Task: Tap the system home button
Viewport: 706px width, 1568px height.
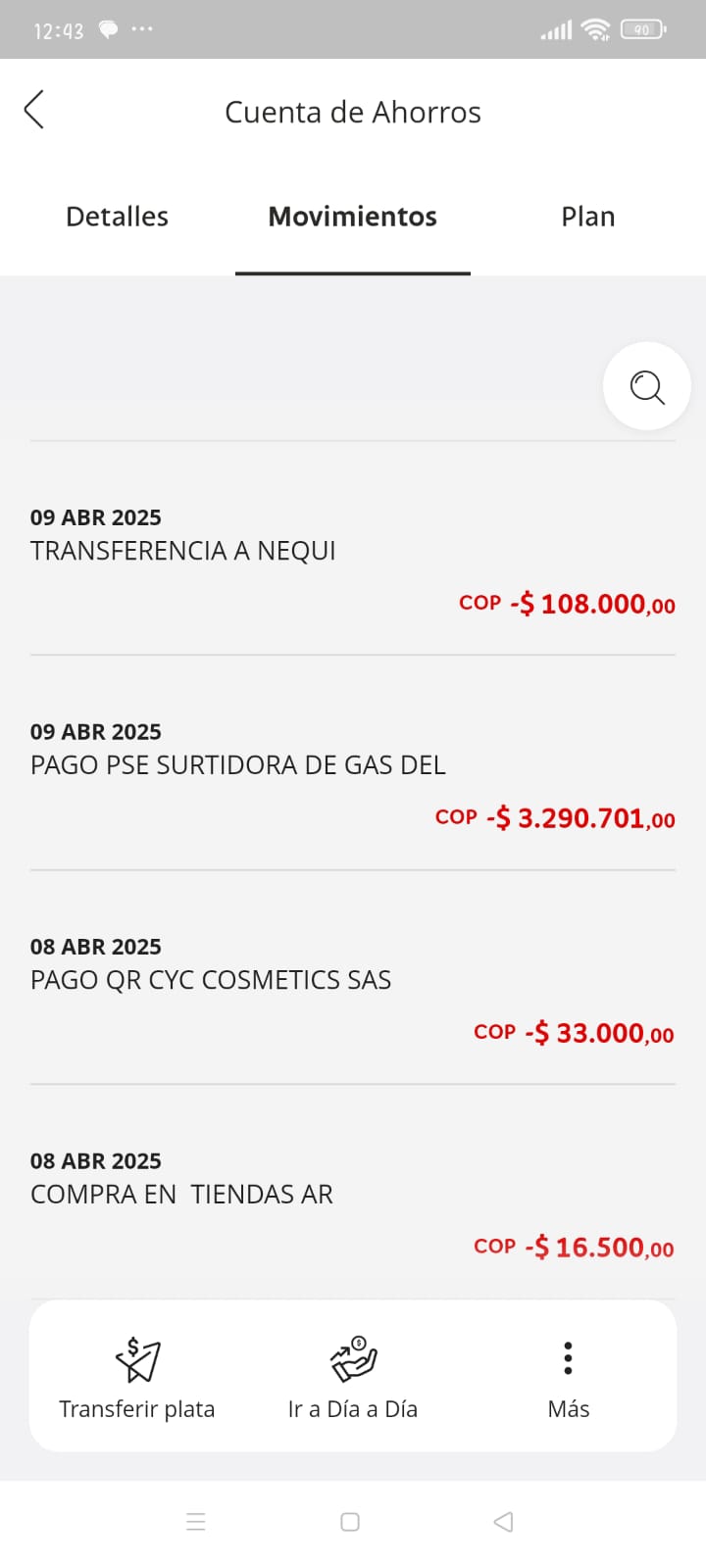Action: (x=350, y=1522)
